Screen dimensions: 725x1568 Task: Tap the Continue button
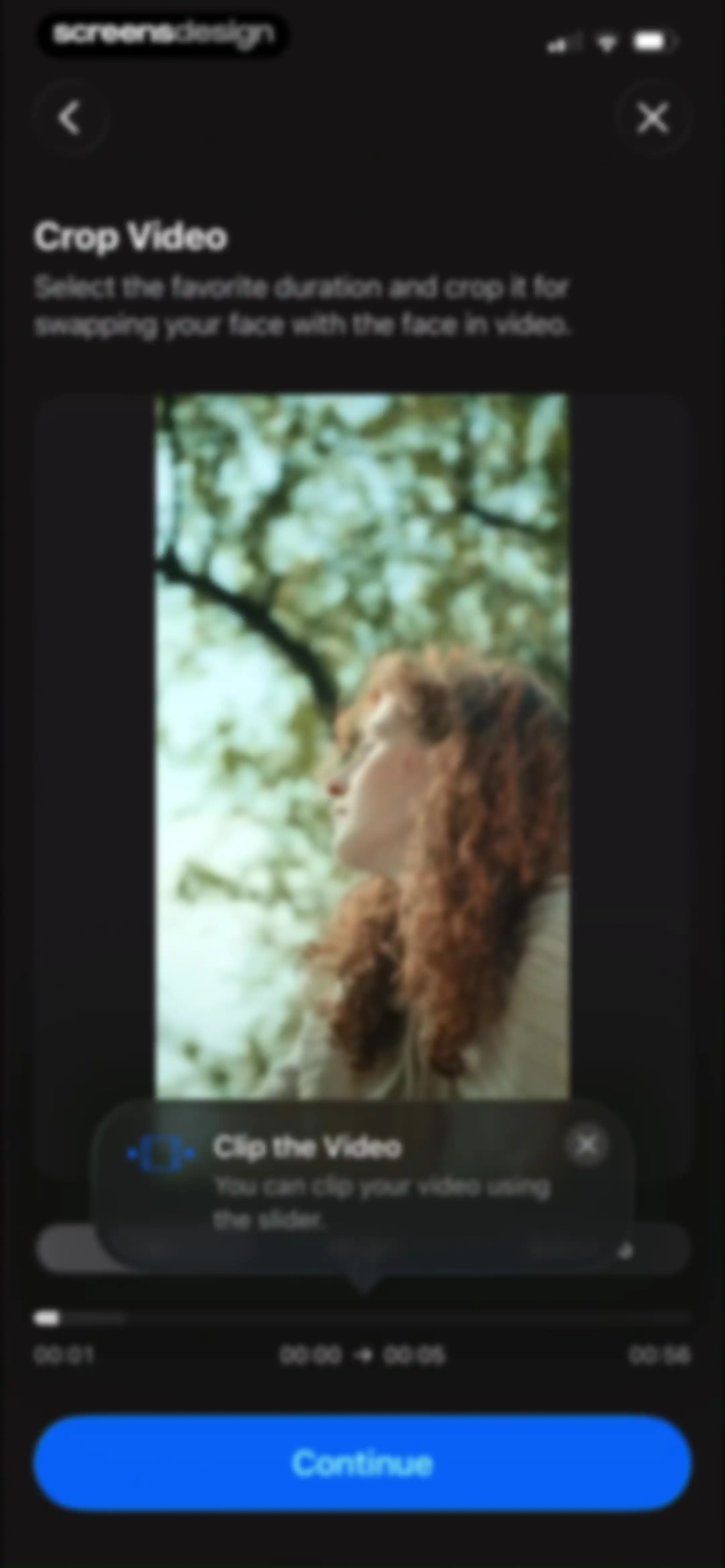pos(362,1463)
